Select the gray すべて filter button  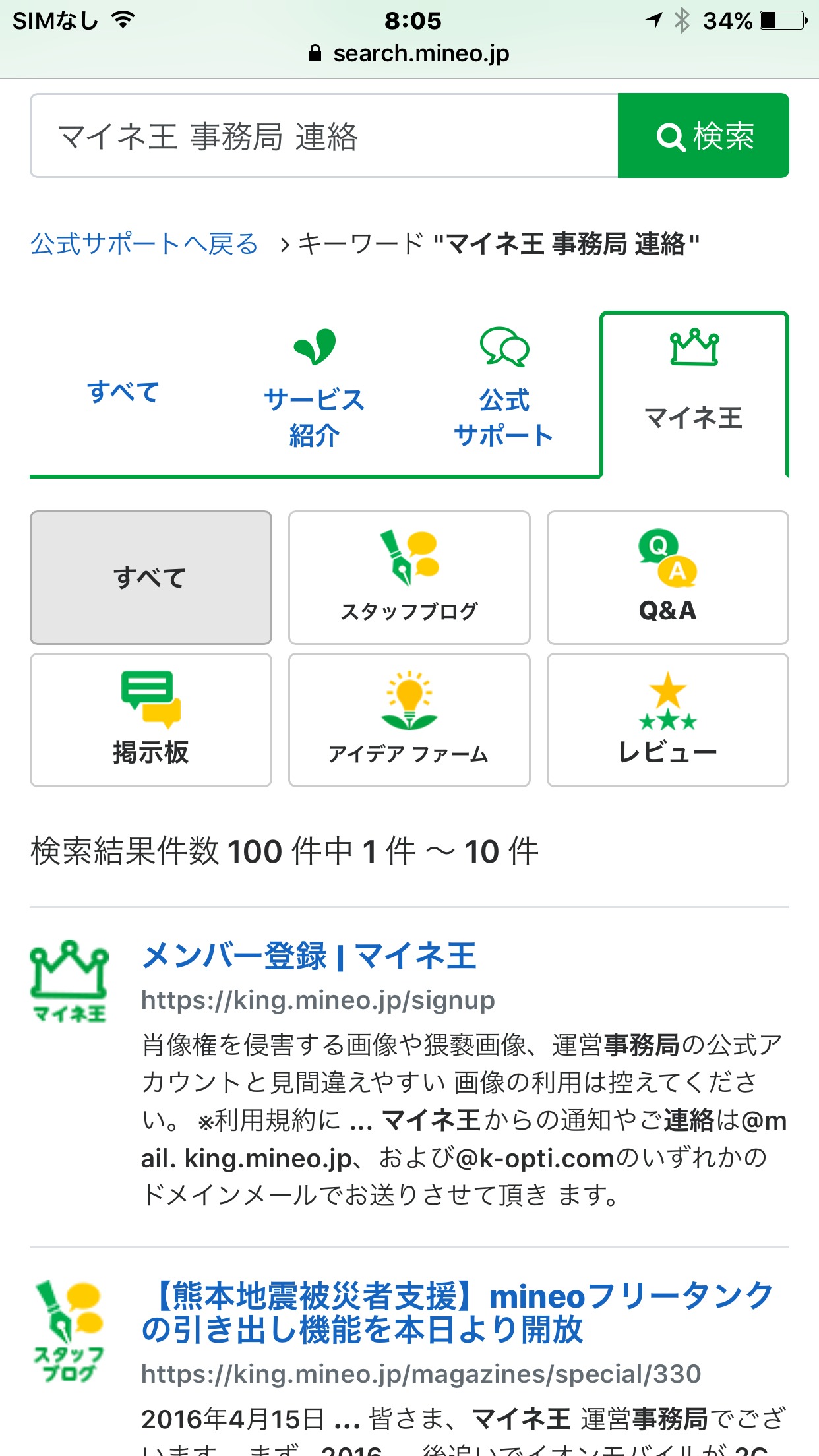pyautogui.click(x=151, y=578)
